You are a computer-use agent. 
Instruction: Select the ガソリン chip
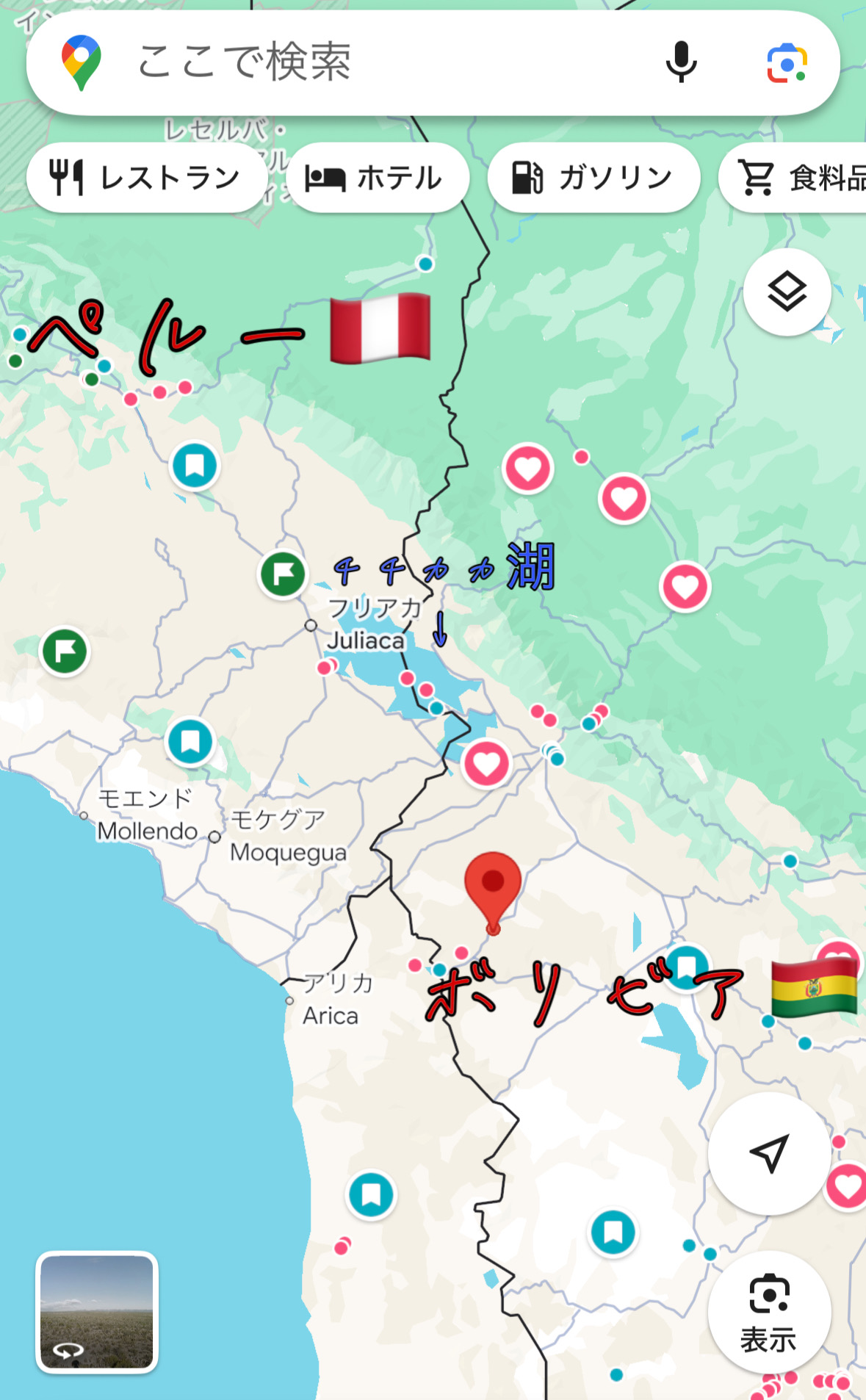coord(593,178)
